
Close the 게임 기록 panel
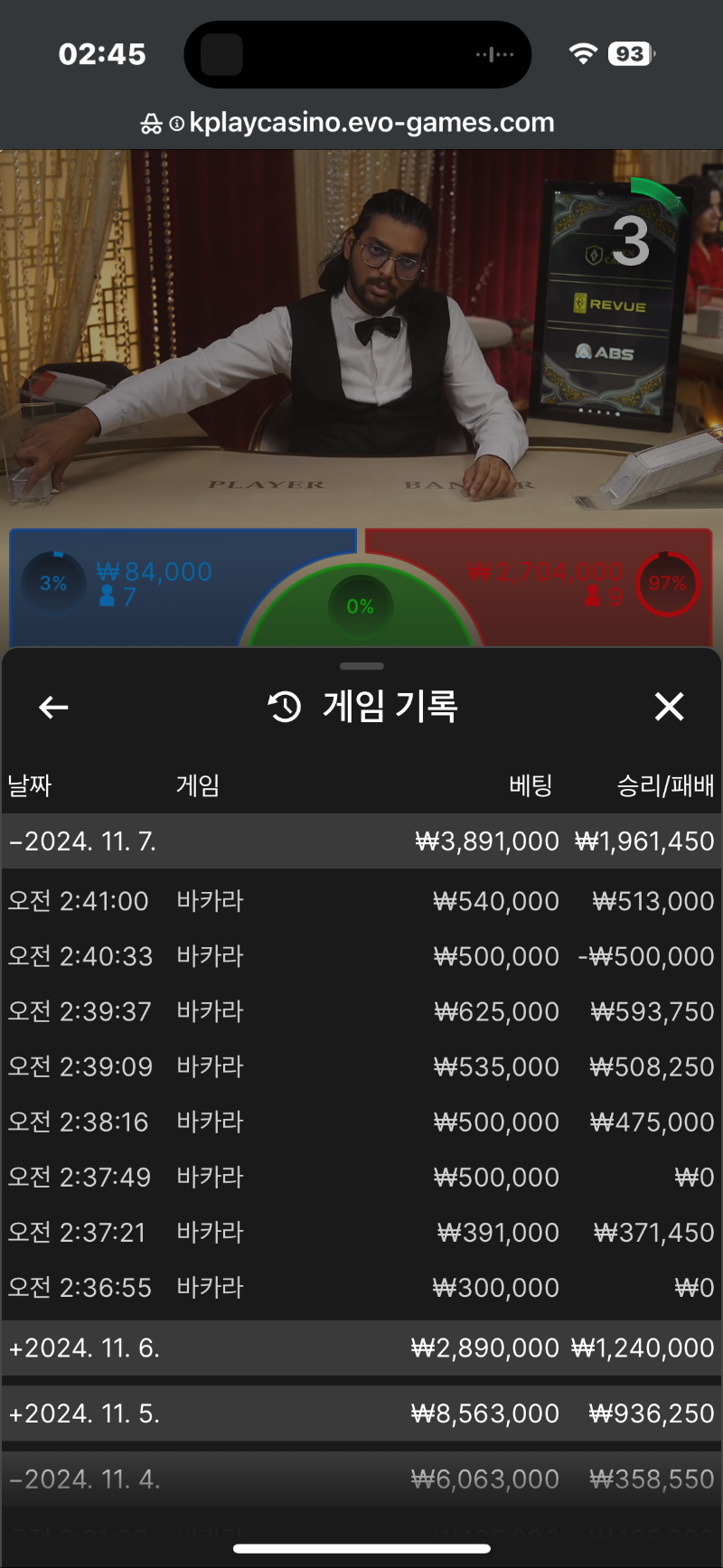[669, 707]
